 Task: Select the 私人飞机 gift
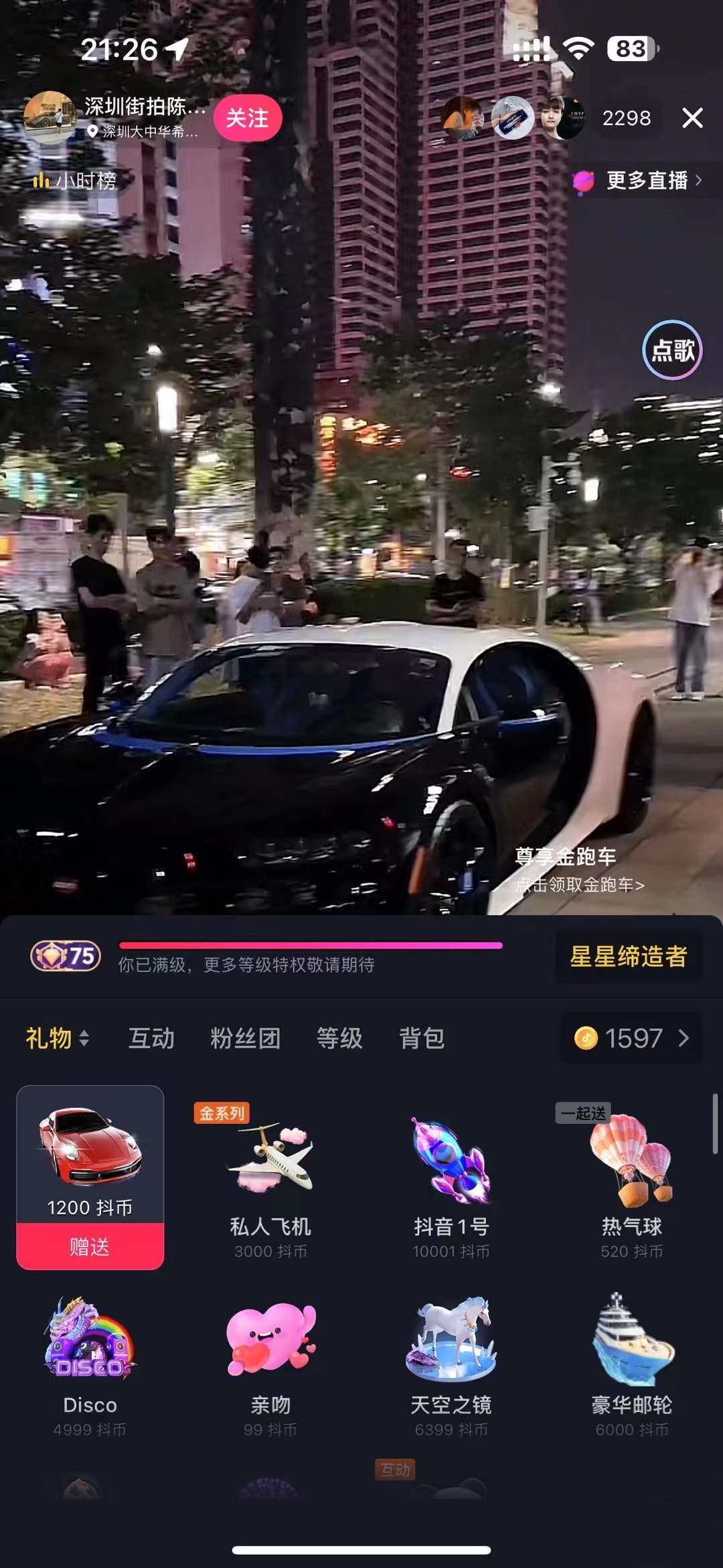270,1179
